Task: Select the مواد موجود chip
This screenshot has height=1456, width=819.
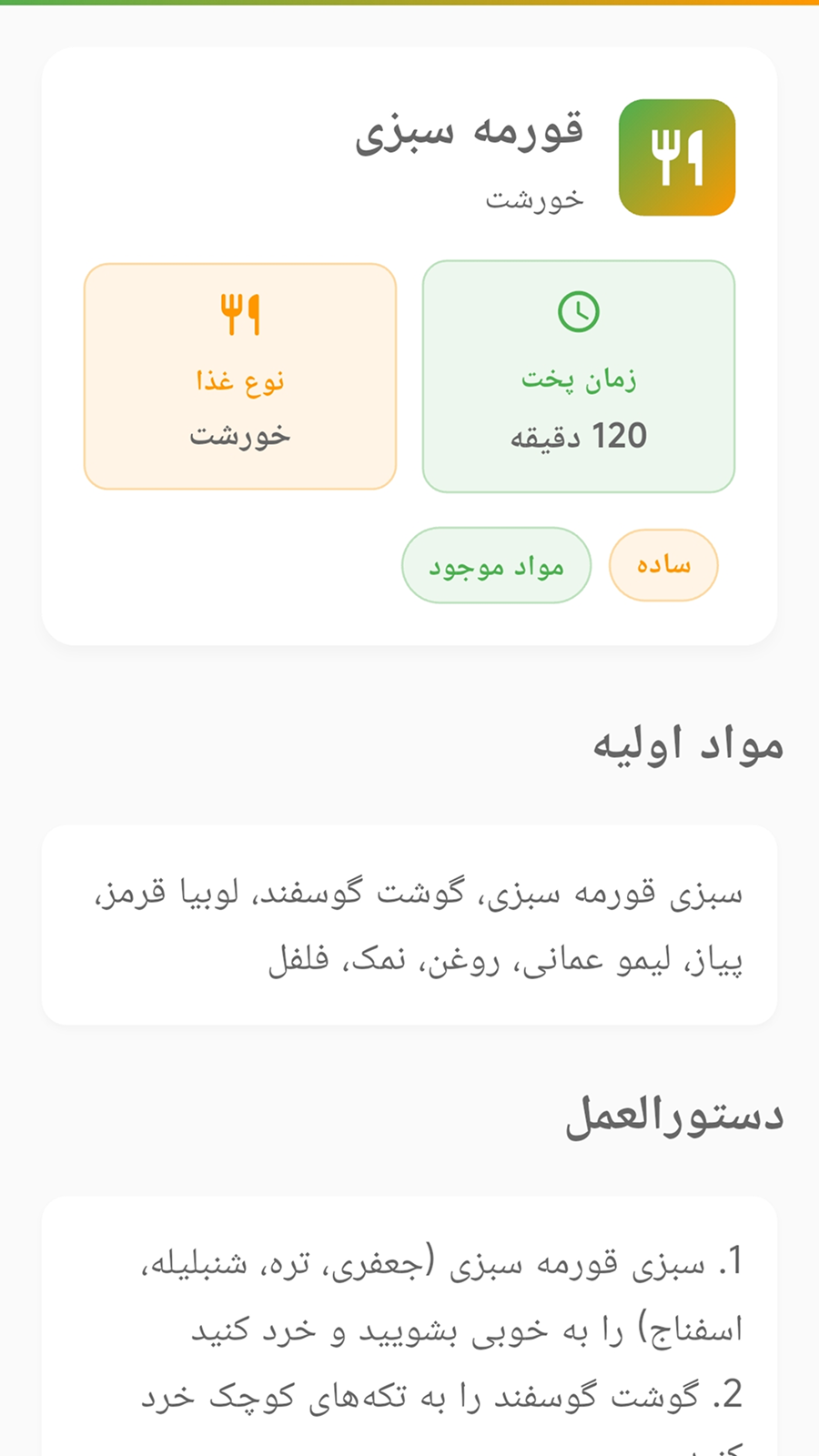Action: pyautogui.click(x=496, y=566)
